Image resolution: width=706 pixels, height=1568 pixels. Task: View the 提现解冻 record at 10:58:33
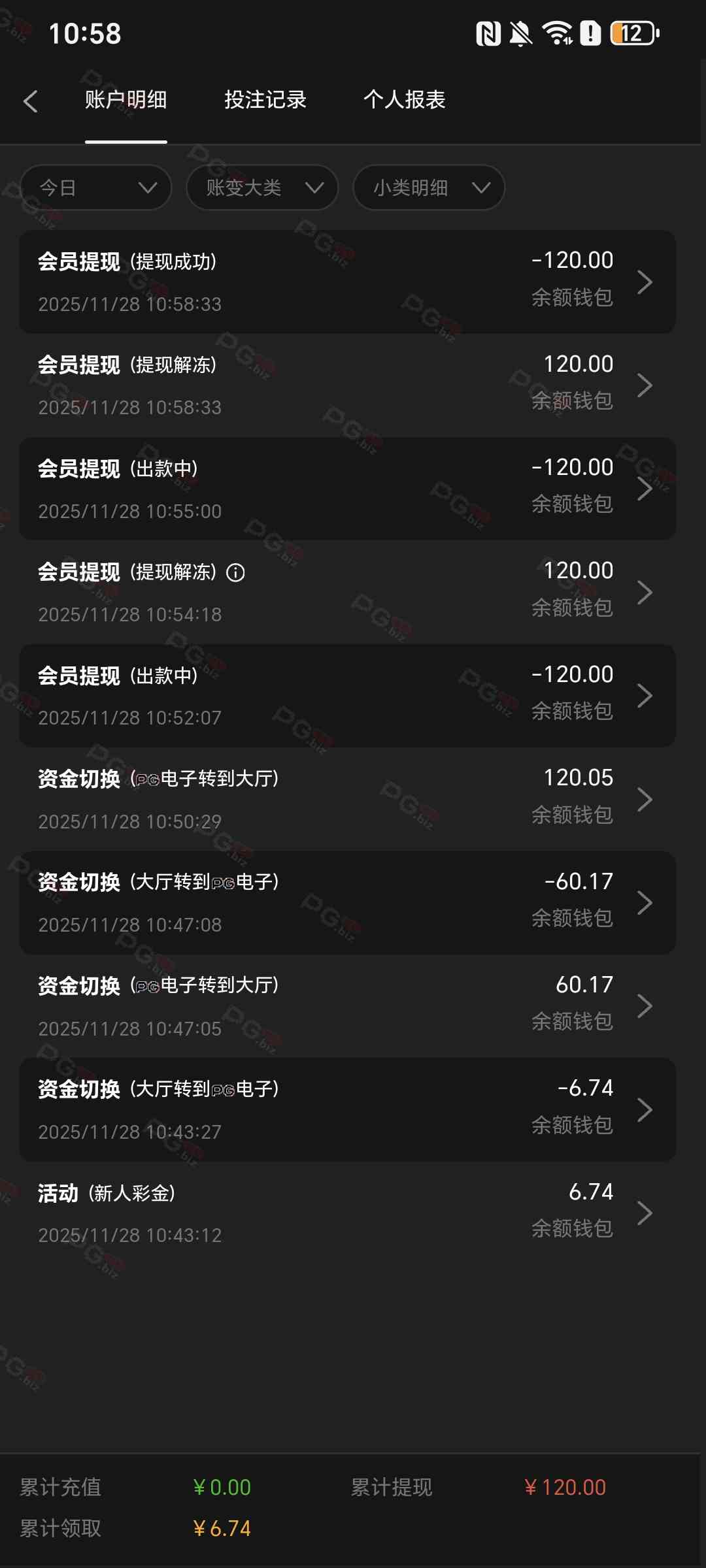tap(346, 385)
